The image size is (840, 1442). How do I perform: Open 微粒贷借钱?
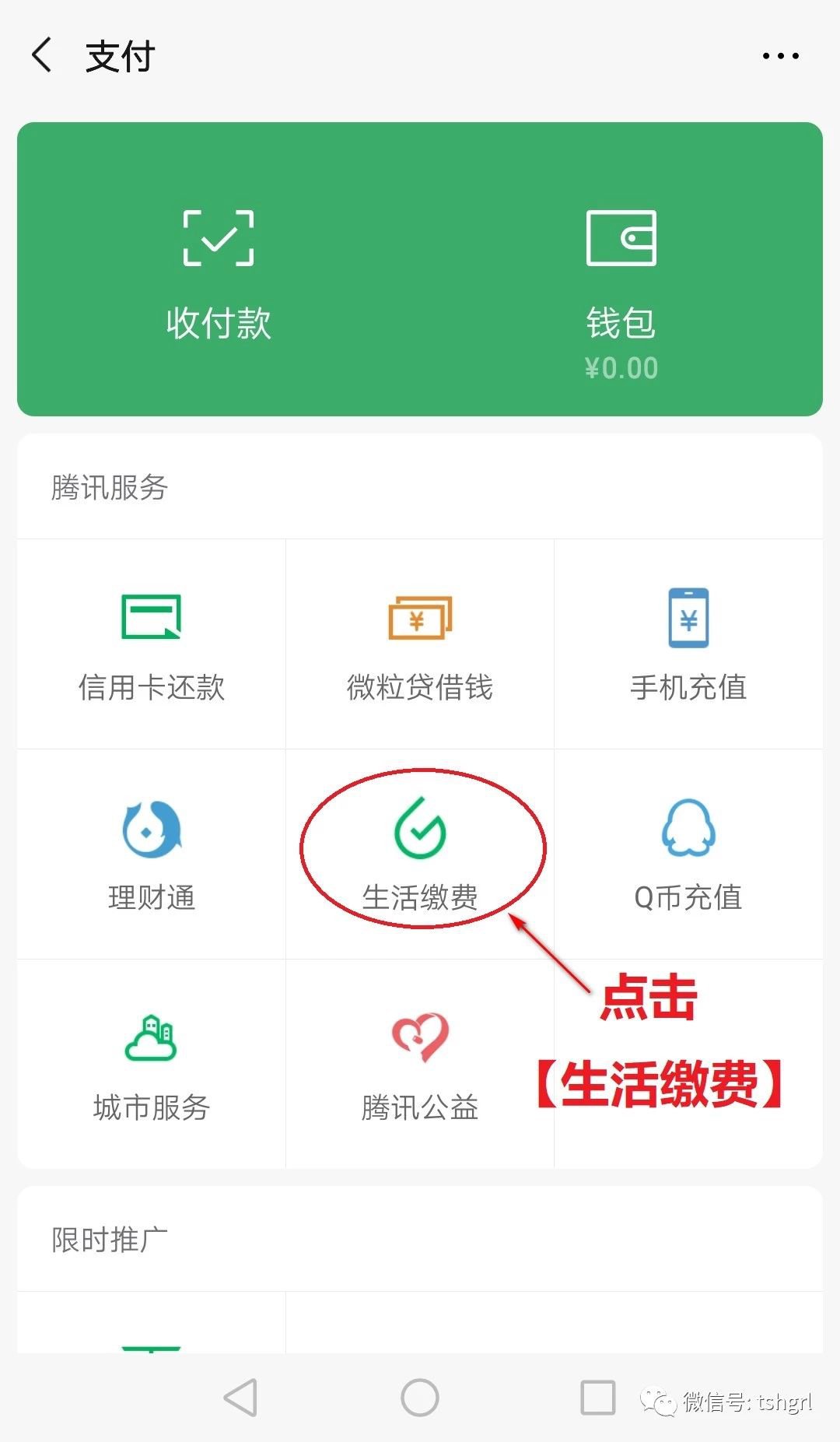pos(420,644)
